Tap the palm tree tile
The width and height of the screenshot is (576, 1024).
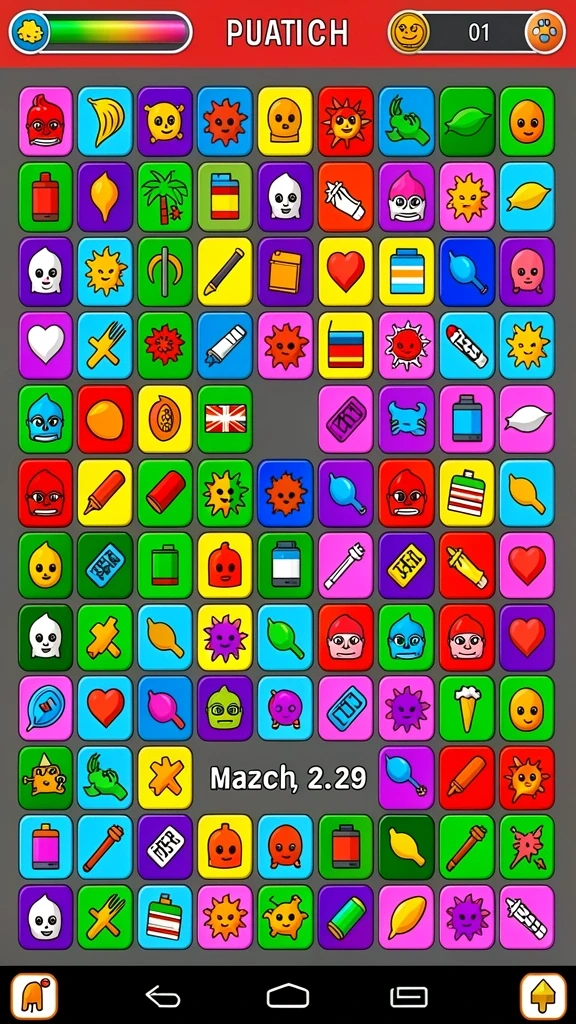(x=165, y=197)
